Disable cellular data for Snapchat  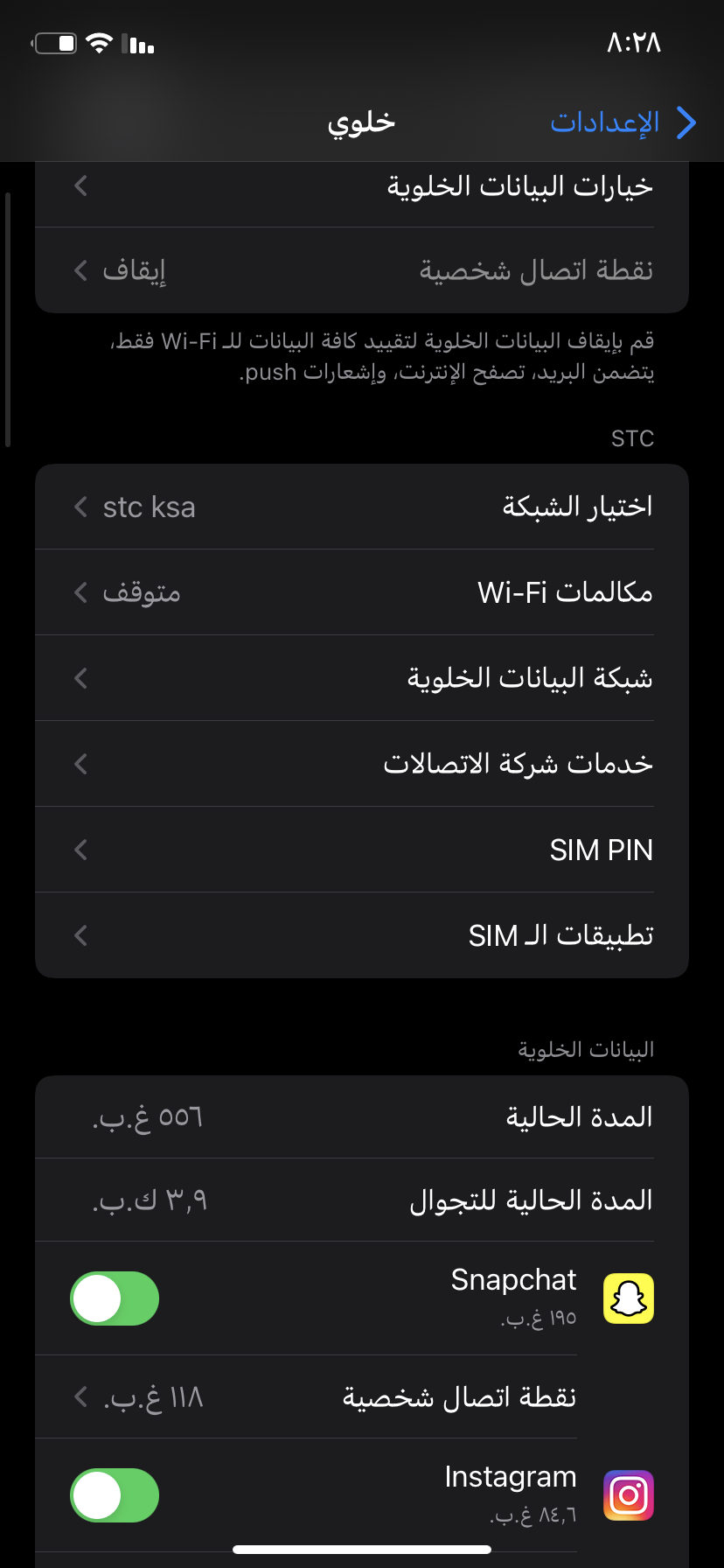[115, 1298]
